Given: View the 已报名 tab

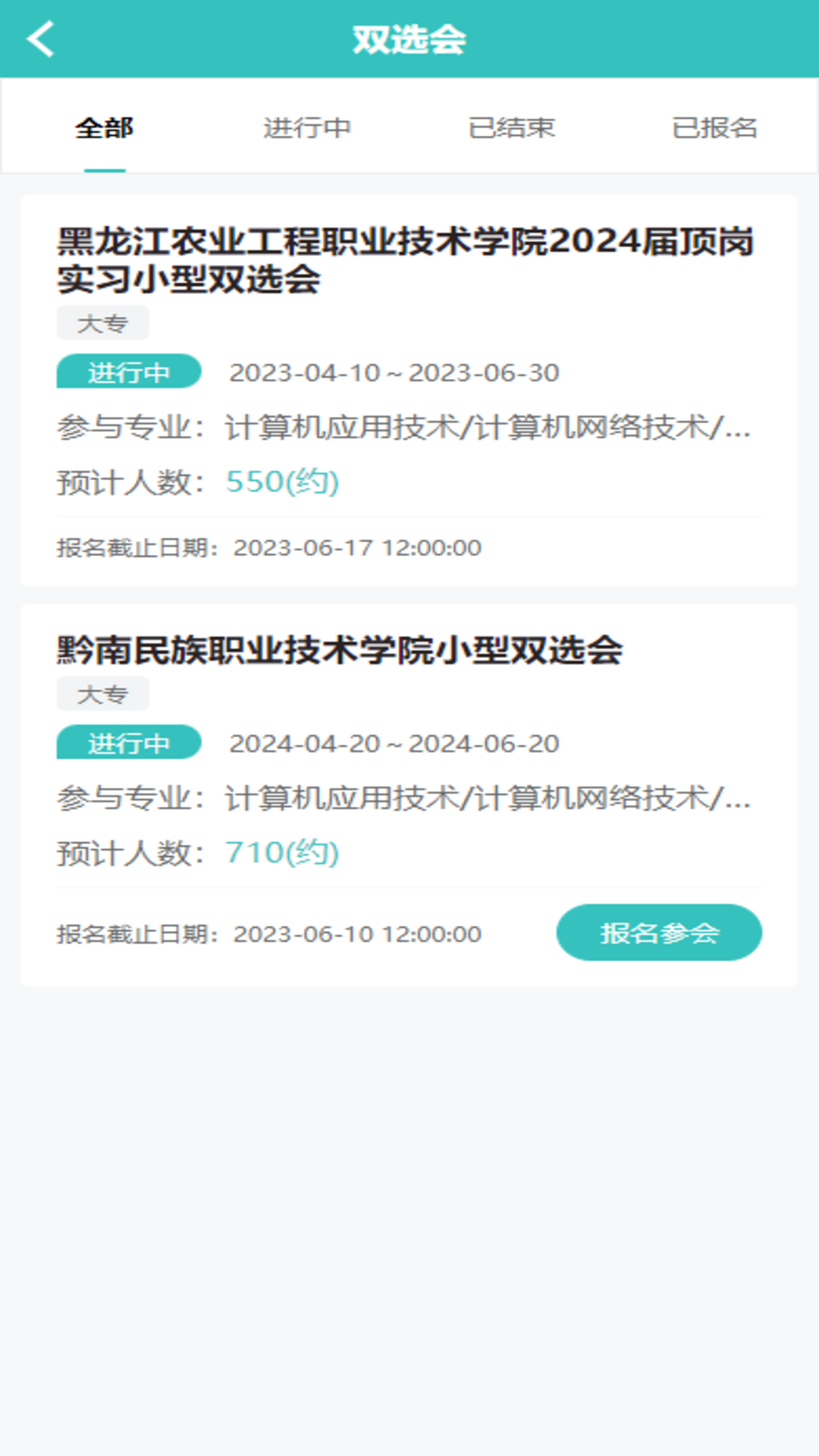Looking at the screenshot, I should pyautogui.click(x=714, y=127).
